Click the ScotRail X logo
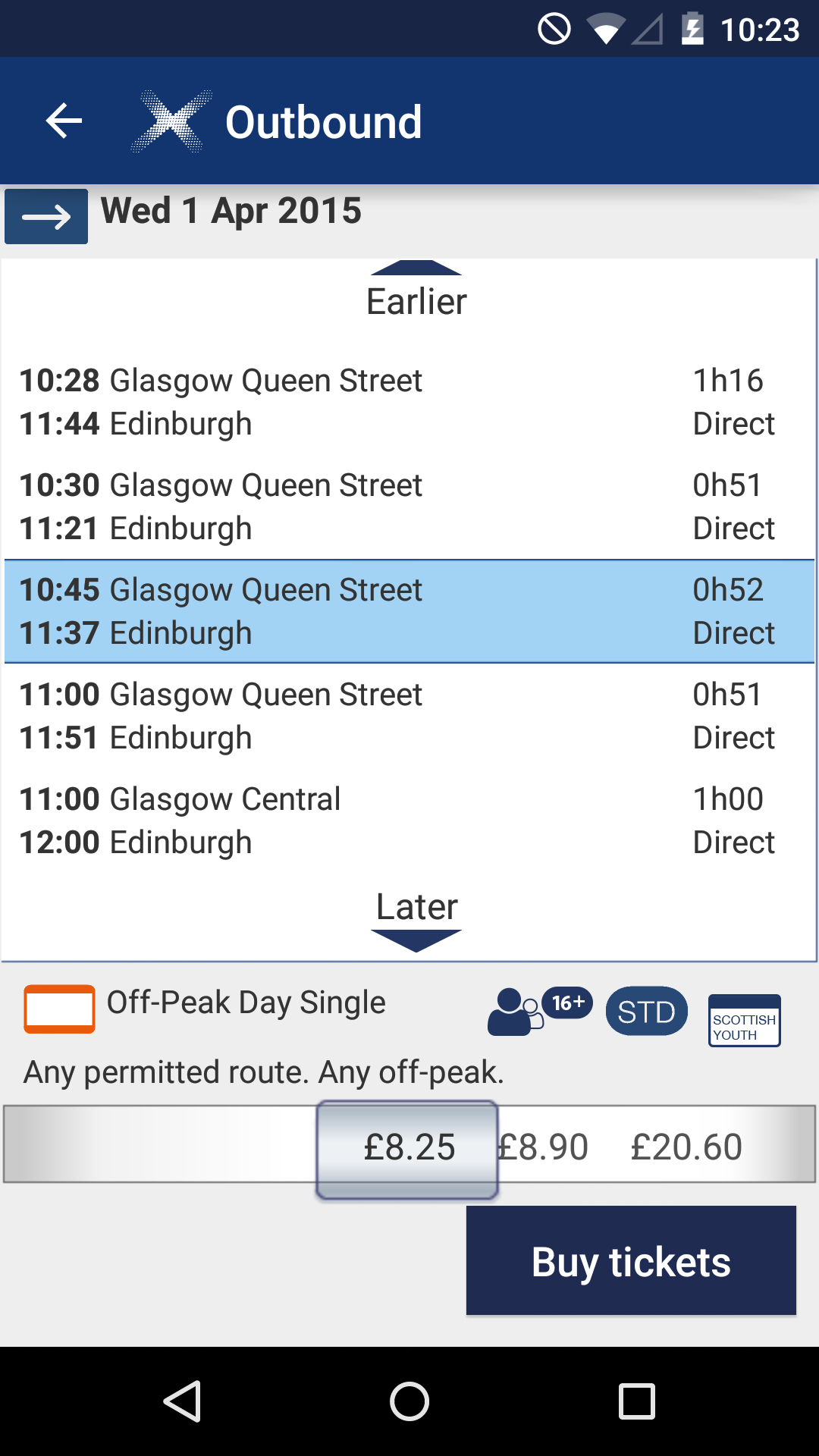The image size is (819, 1456). pos(170,120)
